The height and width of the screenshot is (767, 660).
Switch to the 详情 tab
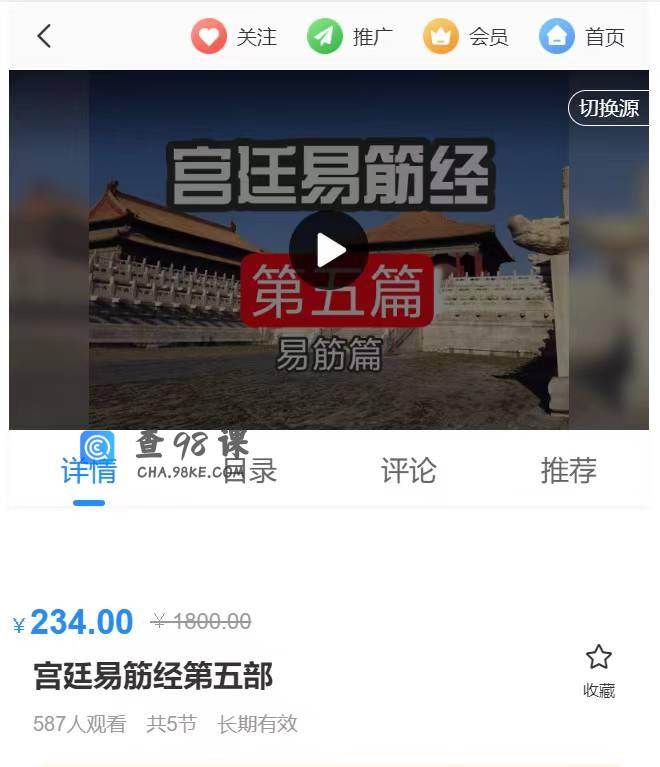89,470
